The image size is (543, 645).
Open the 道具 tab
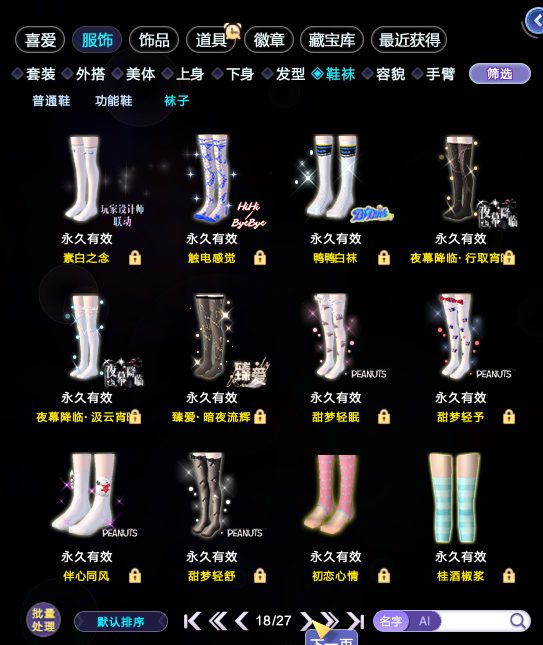pyautogui.click(x=211, y=40)
